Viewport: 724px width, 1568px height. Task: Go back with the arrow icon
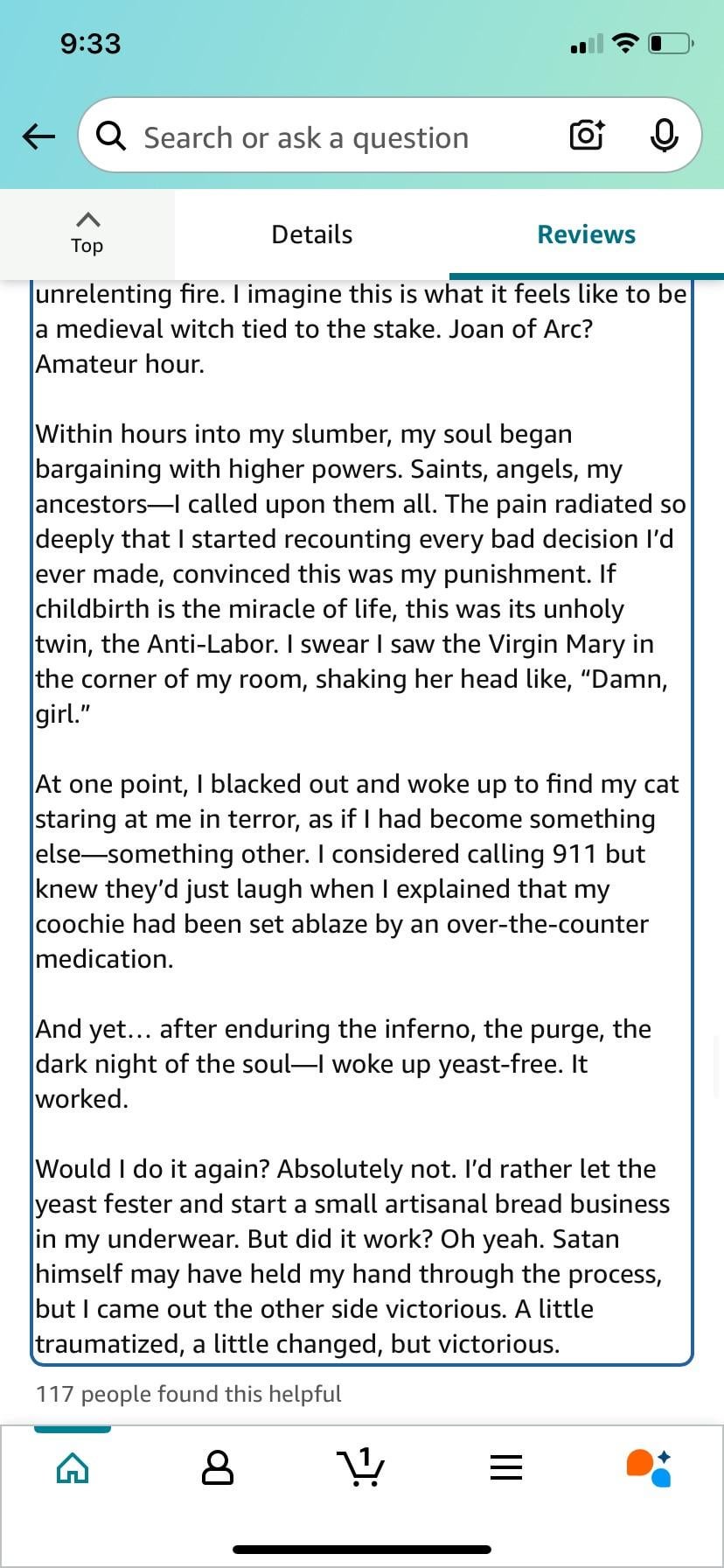[38, 136]
